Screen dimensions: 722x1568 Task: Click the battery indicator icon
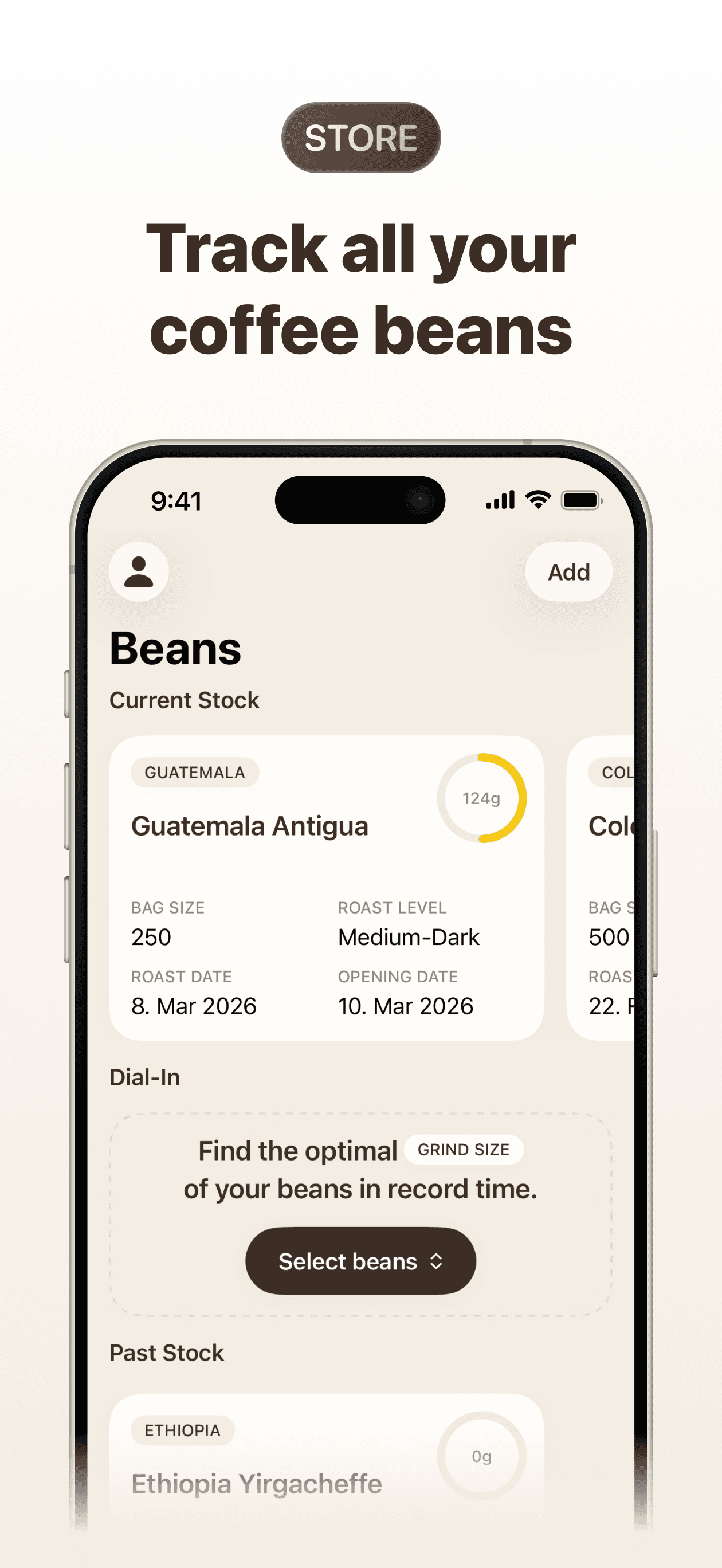(x=580, y=499)
